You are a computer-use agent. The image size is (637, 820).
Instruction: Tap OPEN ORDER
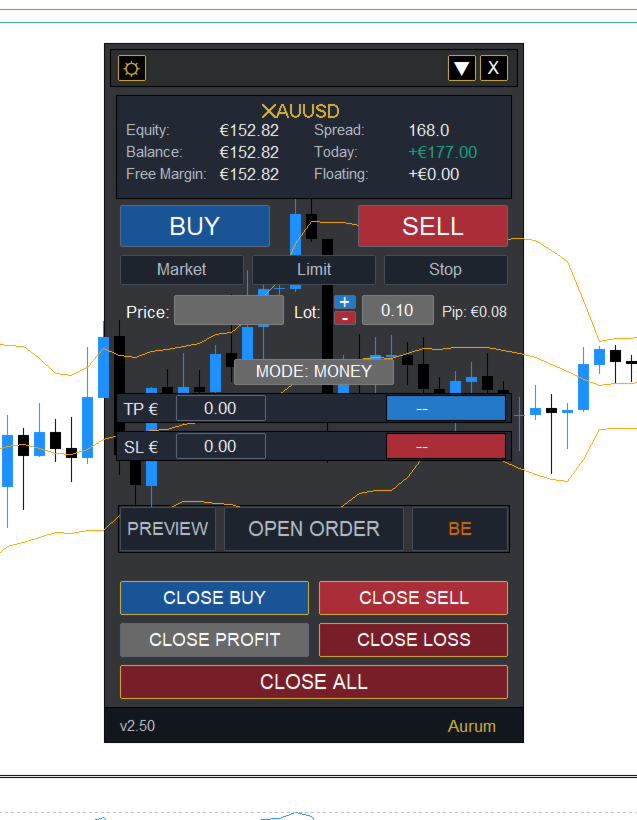click(314, 528)
